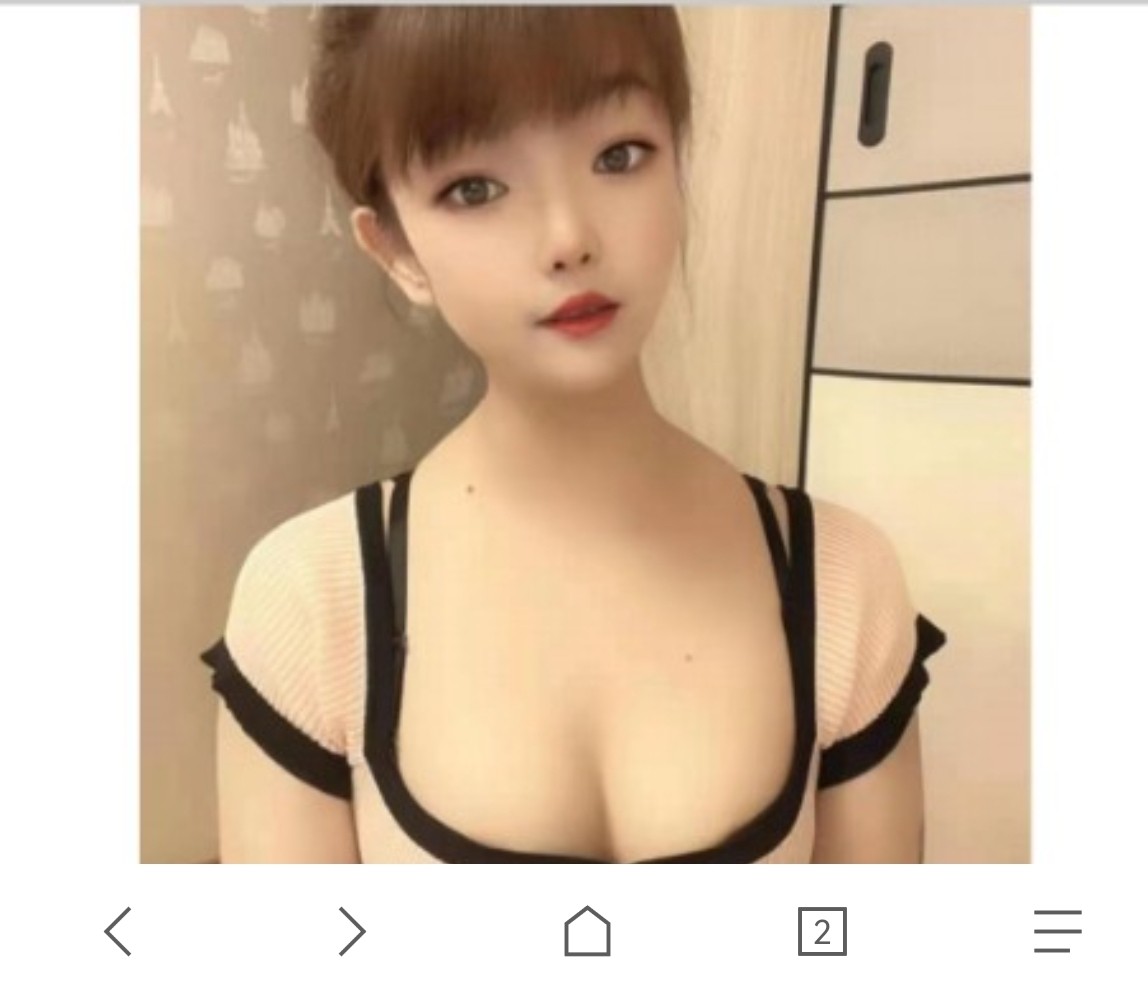Open the tab switcher showing 2 tabs
The image size is (1148, 999).
(x=822, y=932)
